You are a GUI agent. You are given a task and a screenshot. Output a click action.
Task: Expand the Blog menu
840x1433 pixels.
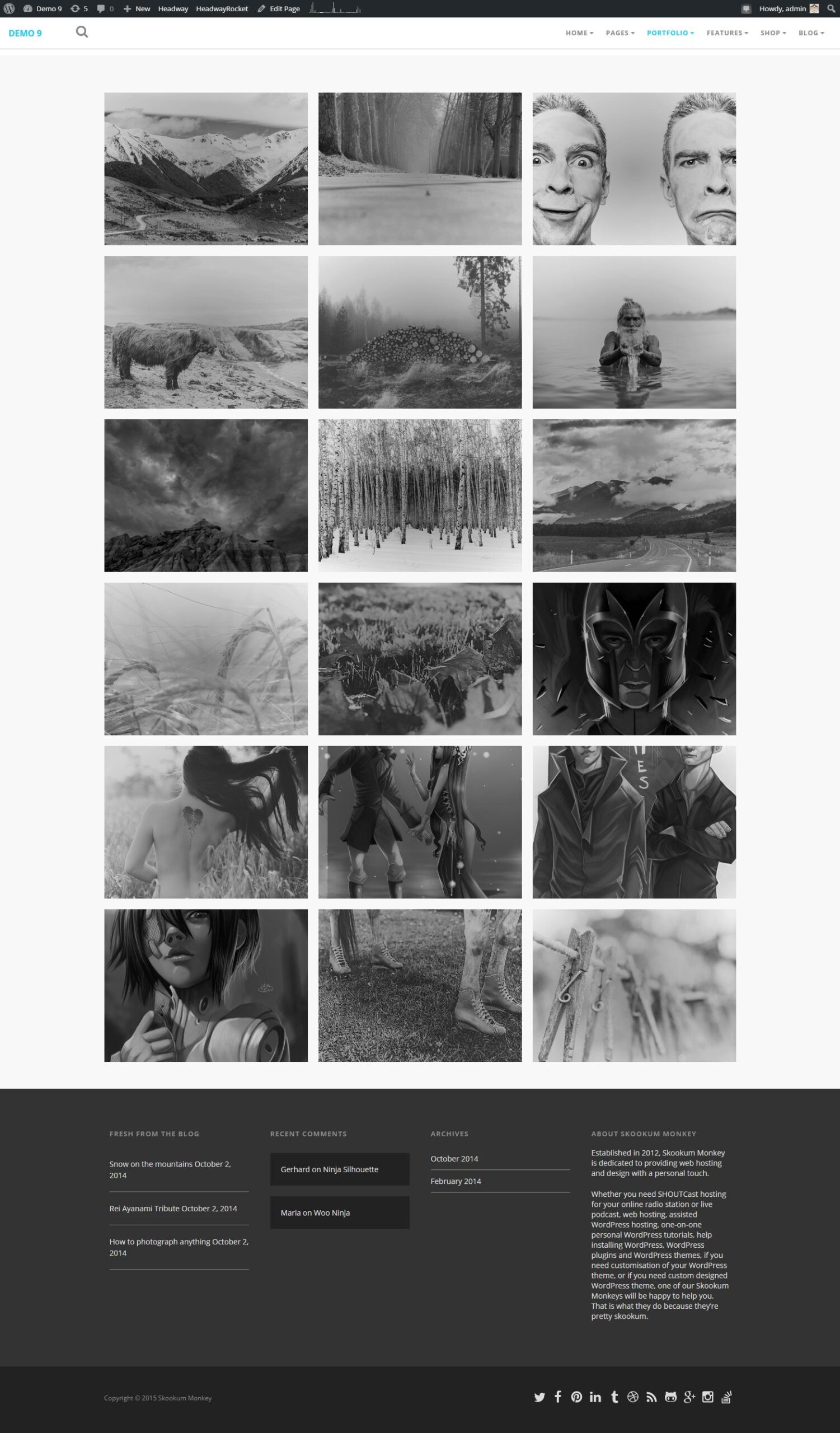click(x=810, y=33)
